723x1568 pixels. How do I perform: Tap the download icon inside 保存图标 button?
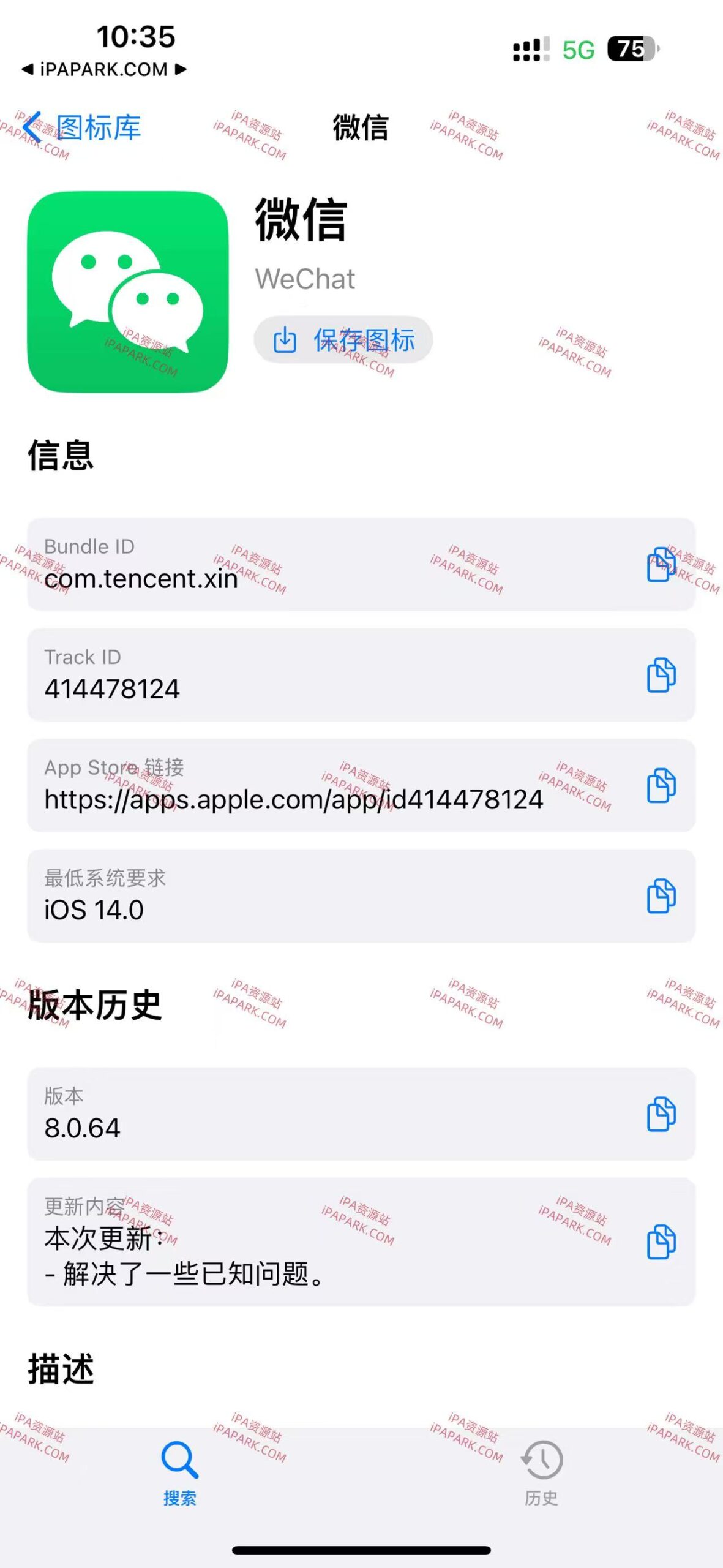pos(285,341)
